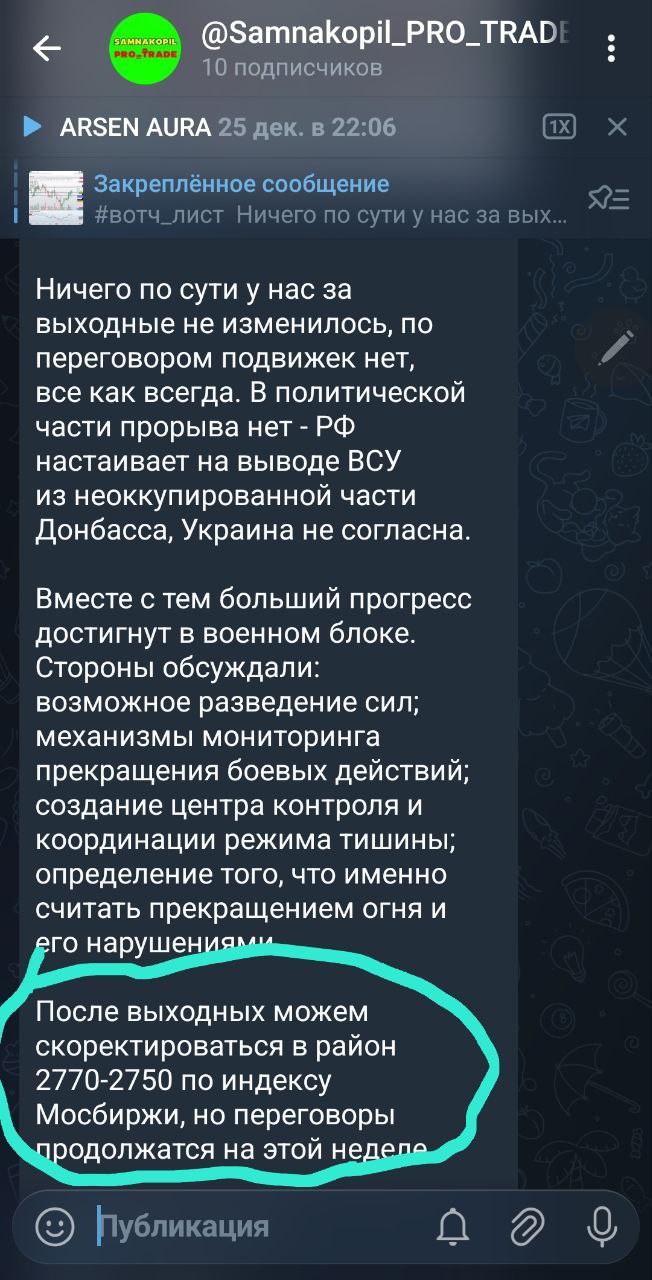Open the channel overflow menu

(x=612, y=49)
